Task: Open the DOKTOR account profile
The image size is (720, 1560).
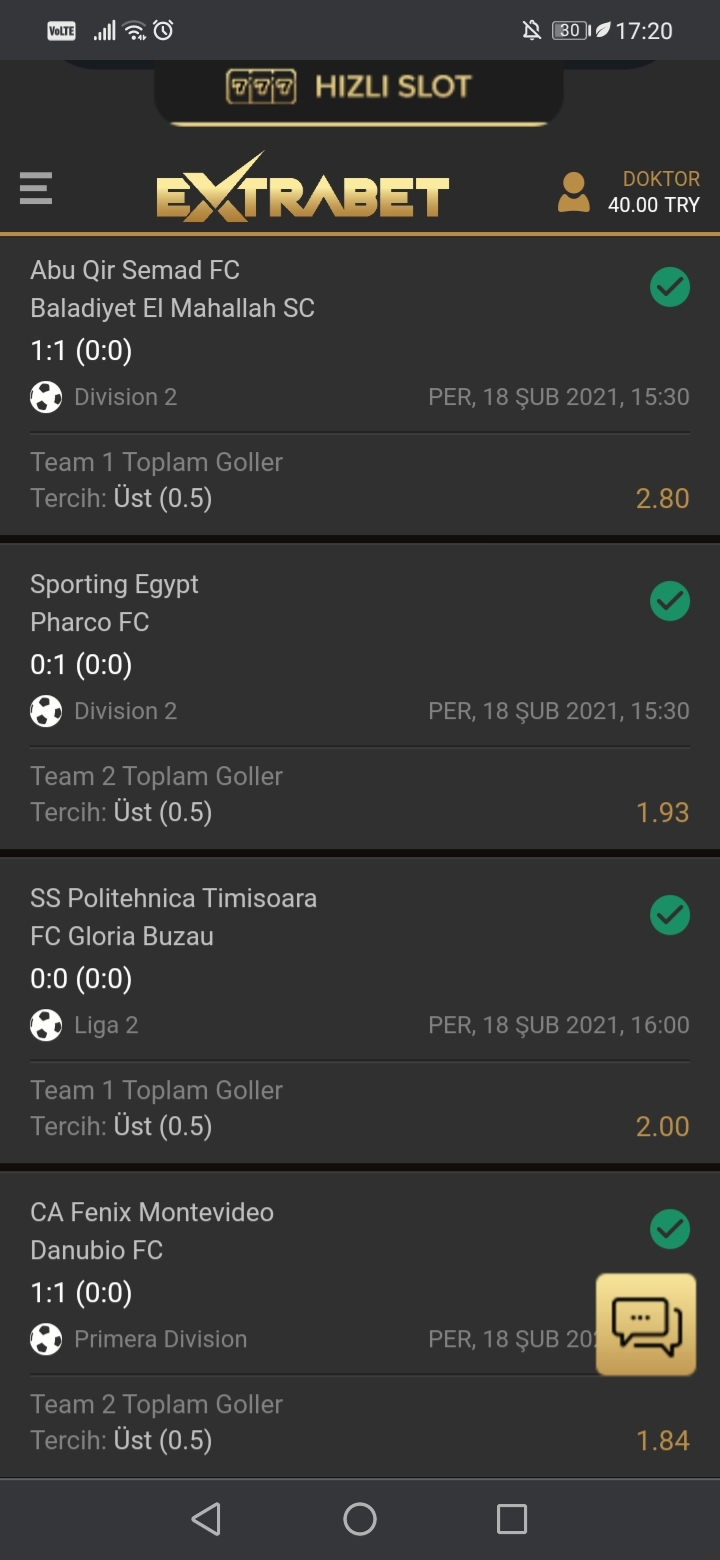Action: [x=628, y=192]
